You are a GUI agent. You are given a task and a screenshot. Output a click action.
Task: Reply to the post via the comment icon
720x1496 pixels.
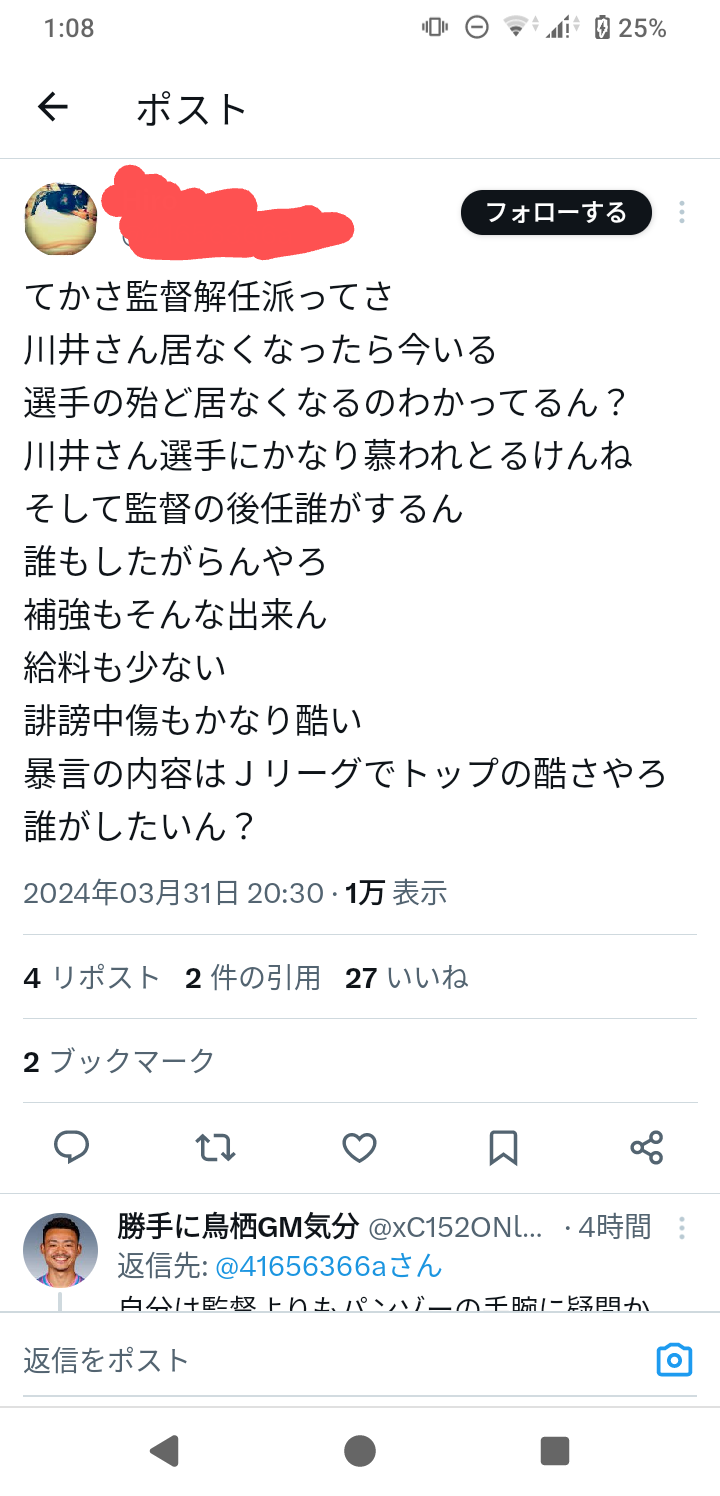72,1147
